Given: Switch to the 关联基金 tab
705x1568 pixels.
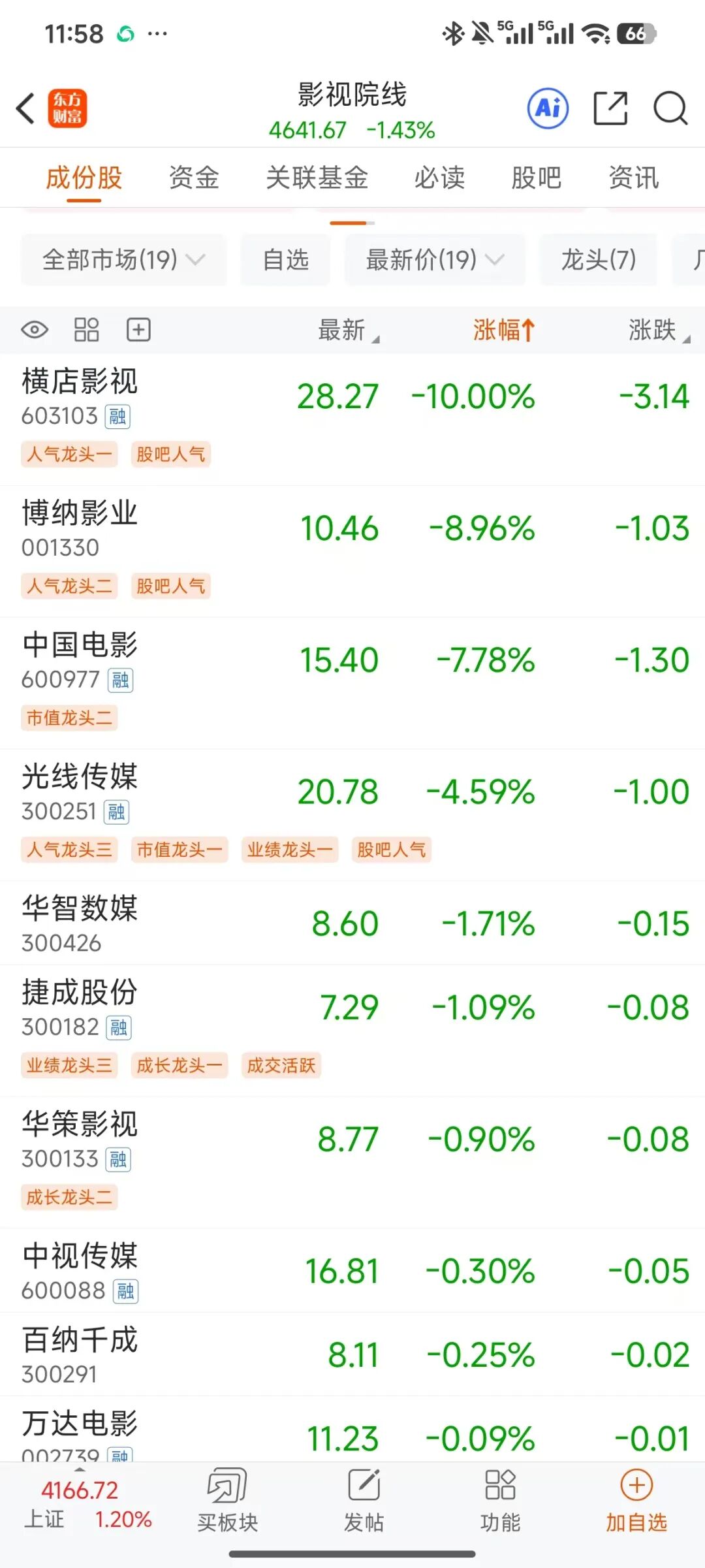Looking at the screenshot, I should tap(317, 178).
